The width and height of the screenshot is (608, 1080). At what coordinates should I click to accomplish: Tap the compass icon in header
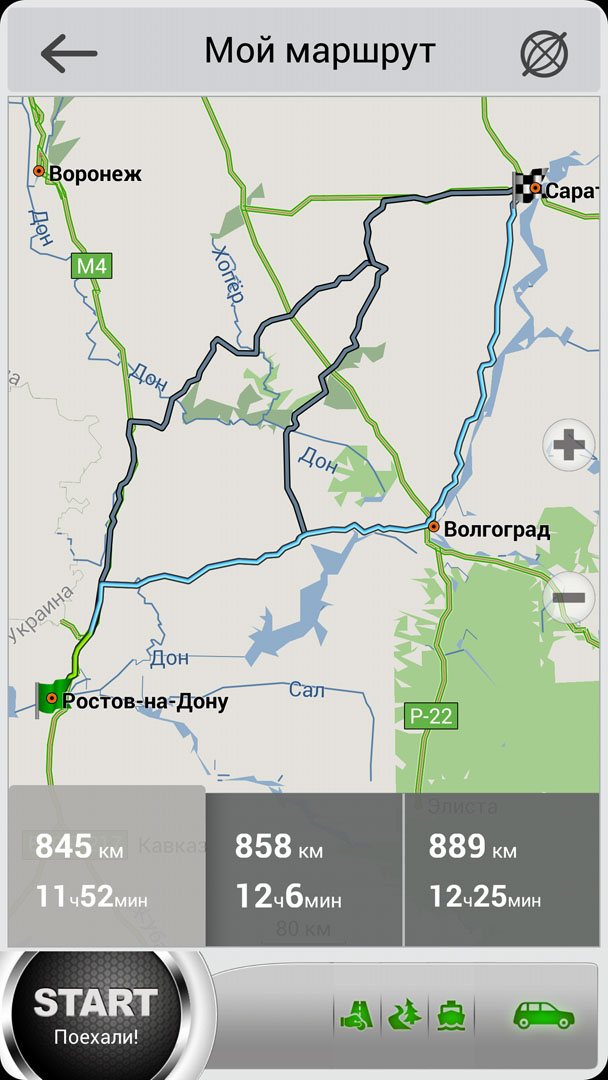coord(544,53)
